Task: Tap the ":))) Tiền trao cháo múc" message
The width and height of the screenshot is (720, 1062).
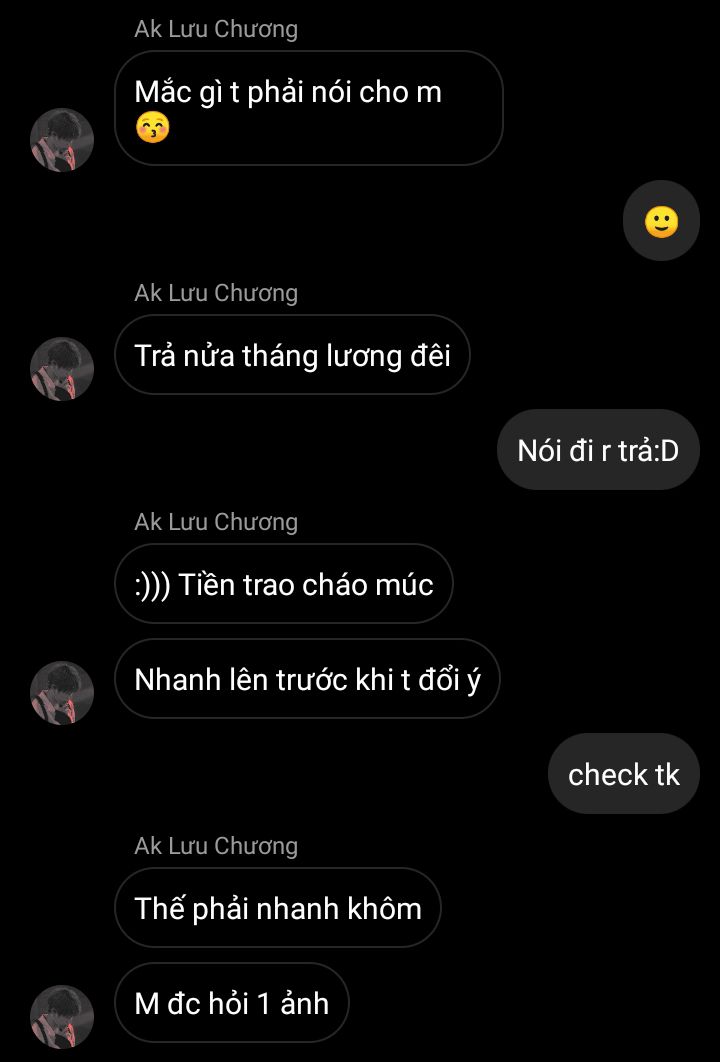Action: coord(284,584)
